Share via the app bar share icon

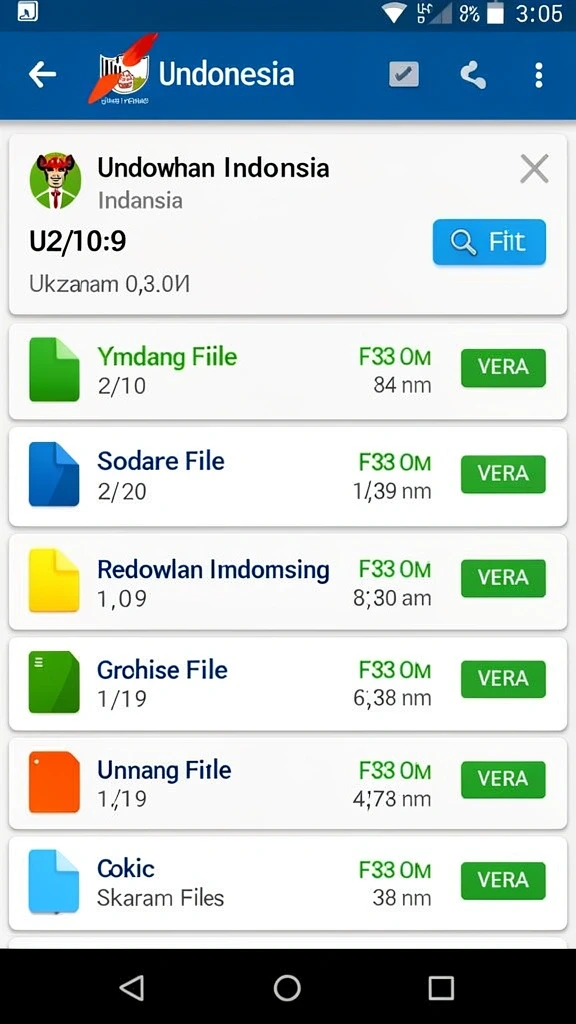click(472, 75)
